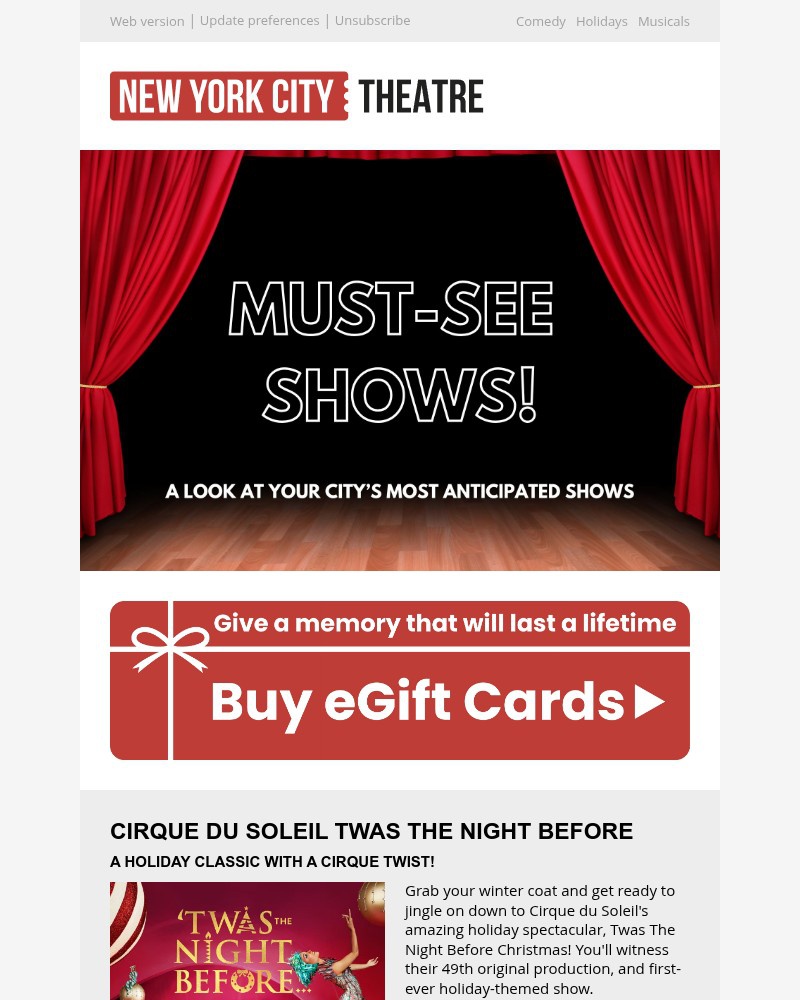Viewport: 800px width, 1000px height.
Task: Browse the Musicals section
Action: pos(663,21)
